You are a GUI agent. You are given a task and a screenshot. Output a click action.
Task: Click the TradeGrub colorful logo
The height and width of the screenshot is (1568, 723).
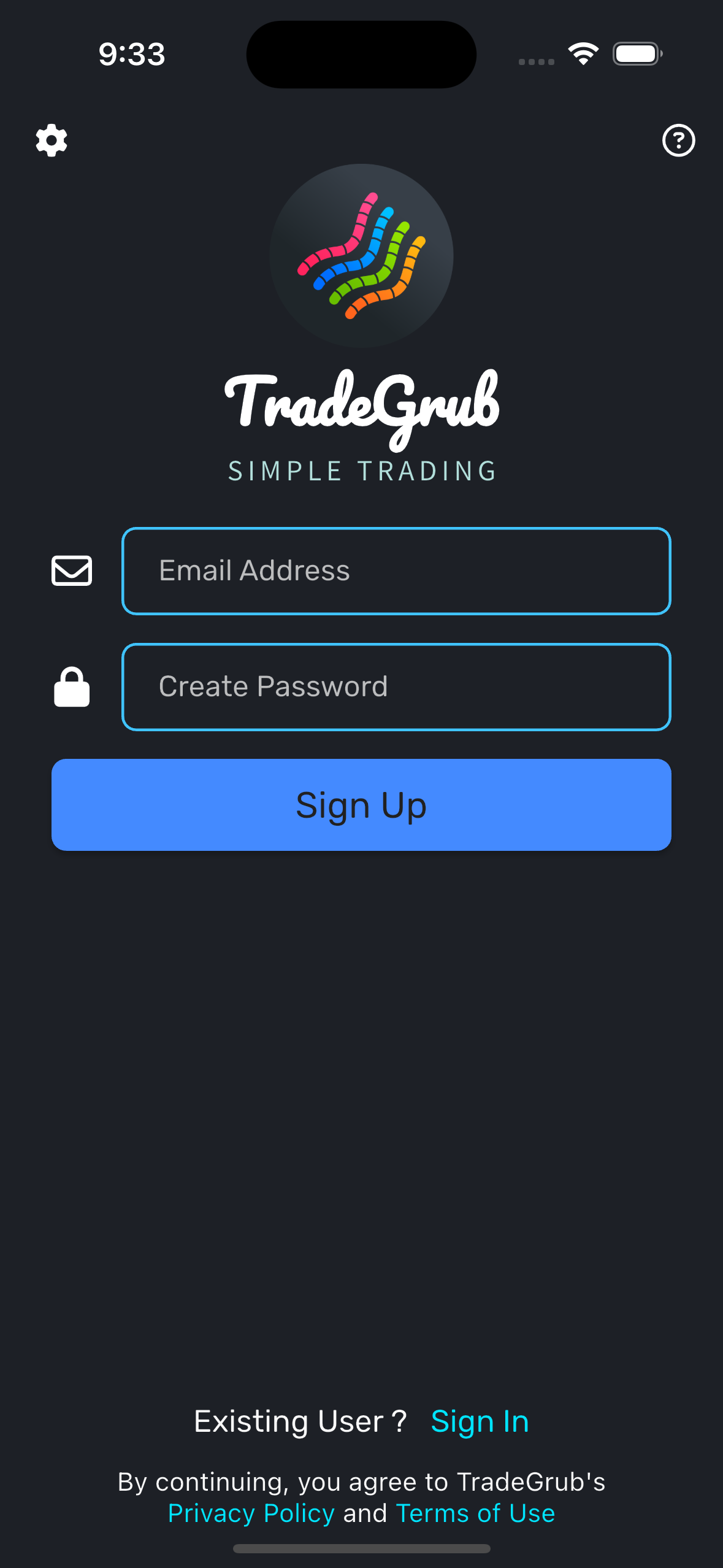tap(361, 256)
